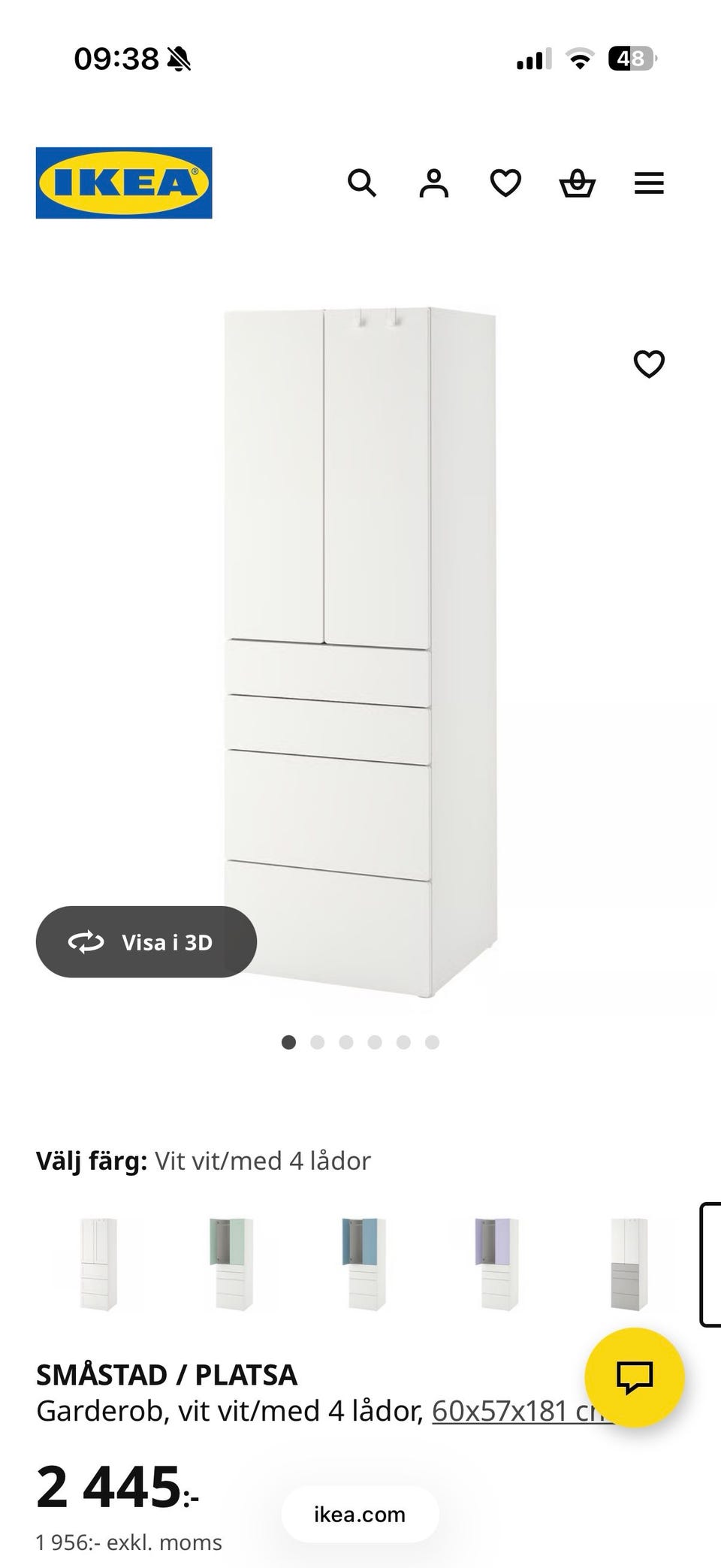The height and width of the screenshot is (1568, 721).
Task: Open the hamburger menu
Action: 649,183
